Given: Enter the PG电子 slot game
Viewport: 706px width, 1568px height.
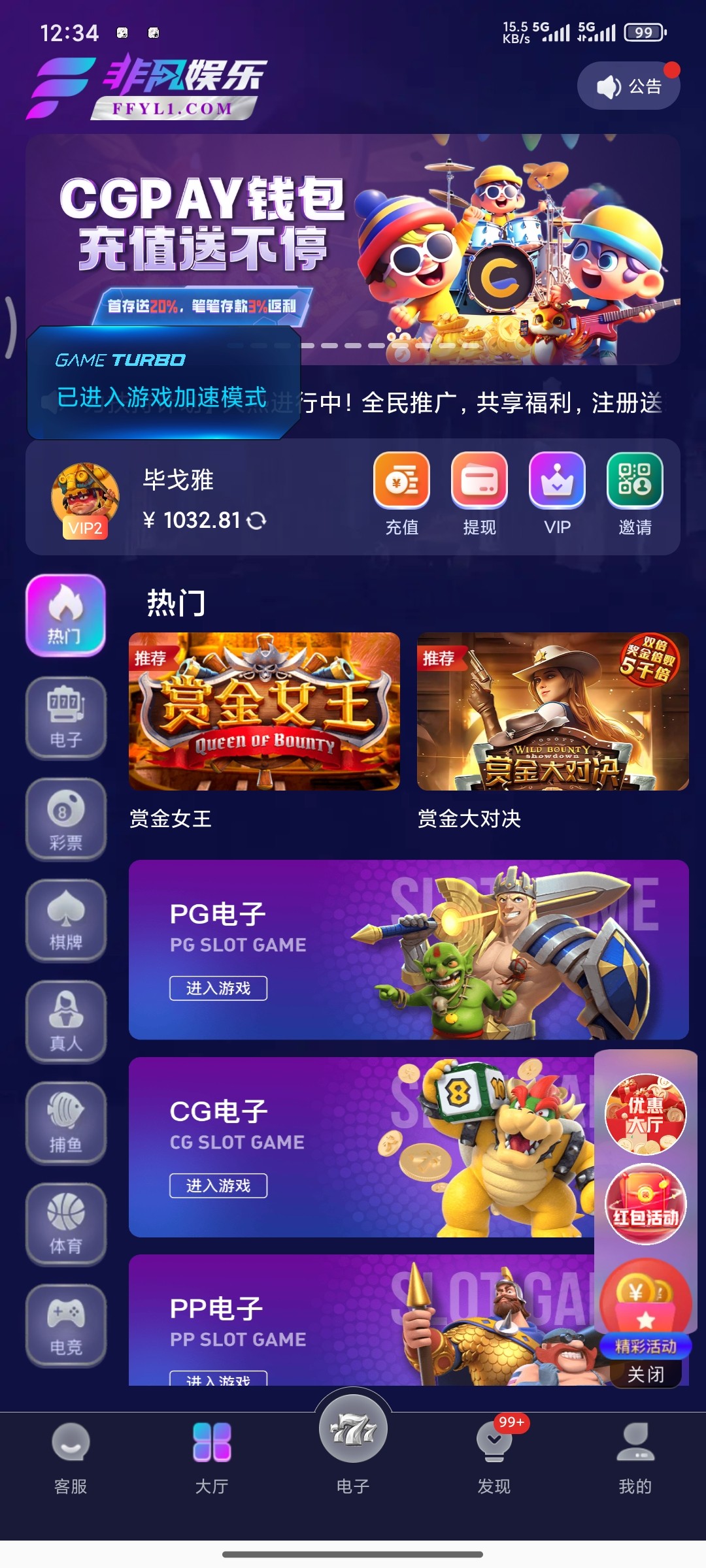Looking at the screenshot, I should 218,988.
